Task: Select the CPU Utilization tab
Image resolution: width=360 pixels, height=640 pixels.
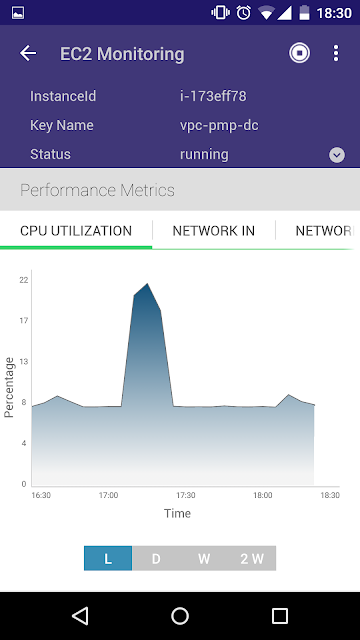Action: tap(76, 231)
